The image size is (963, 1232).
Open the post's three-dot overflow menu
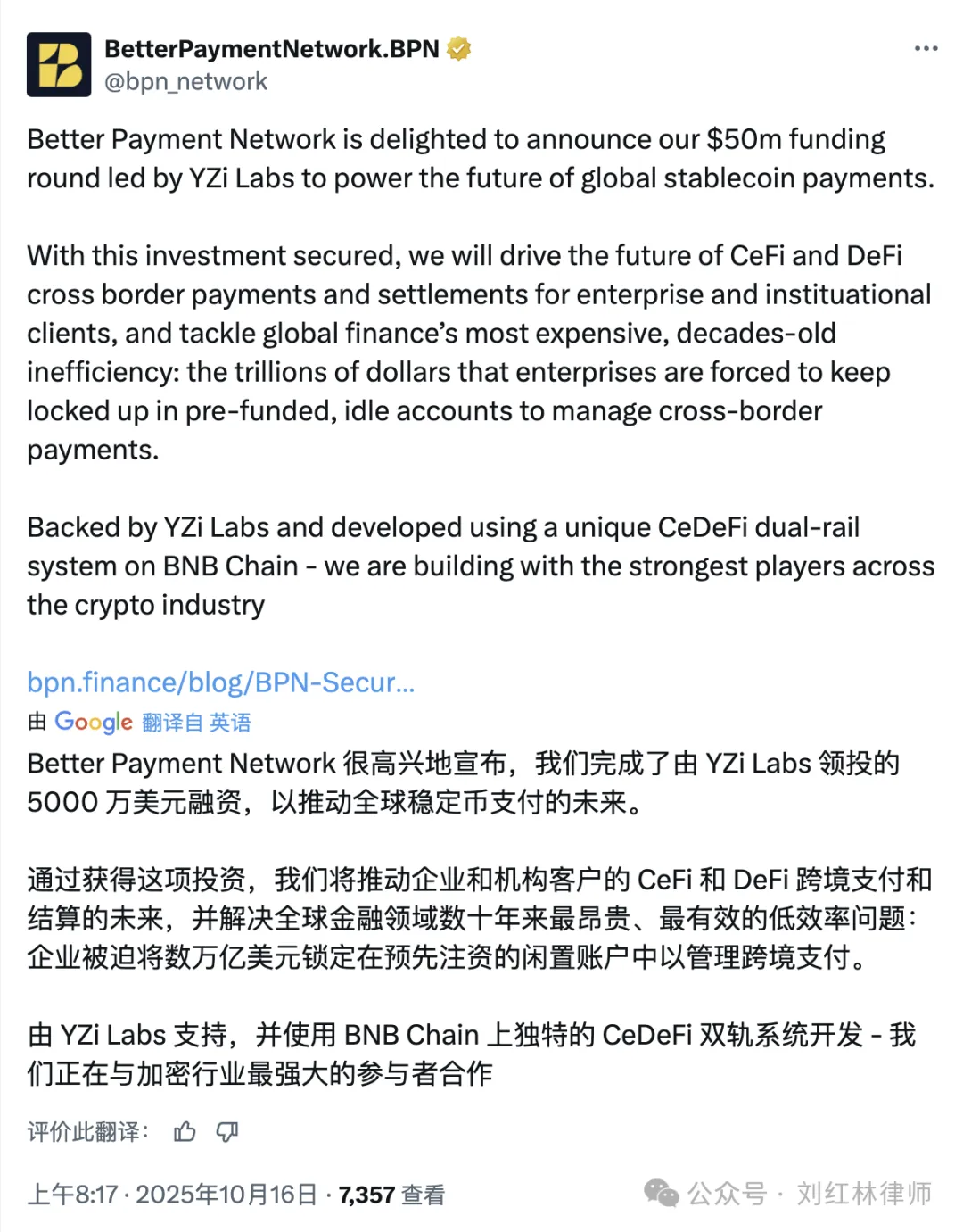926,48
